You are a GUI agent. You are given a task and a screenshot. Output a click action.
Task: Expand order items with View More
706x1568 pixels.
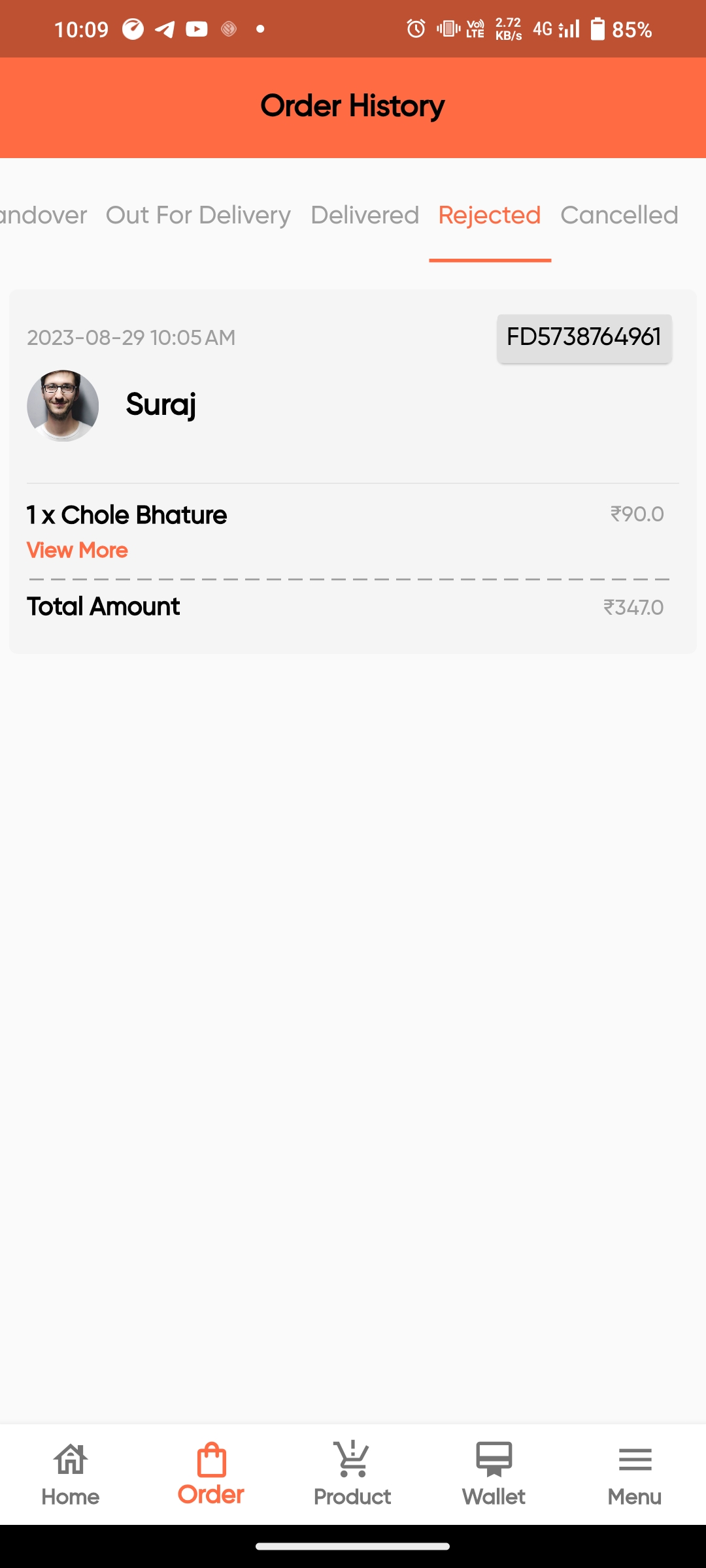(77, 550)
